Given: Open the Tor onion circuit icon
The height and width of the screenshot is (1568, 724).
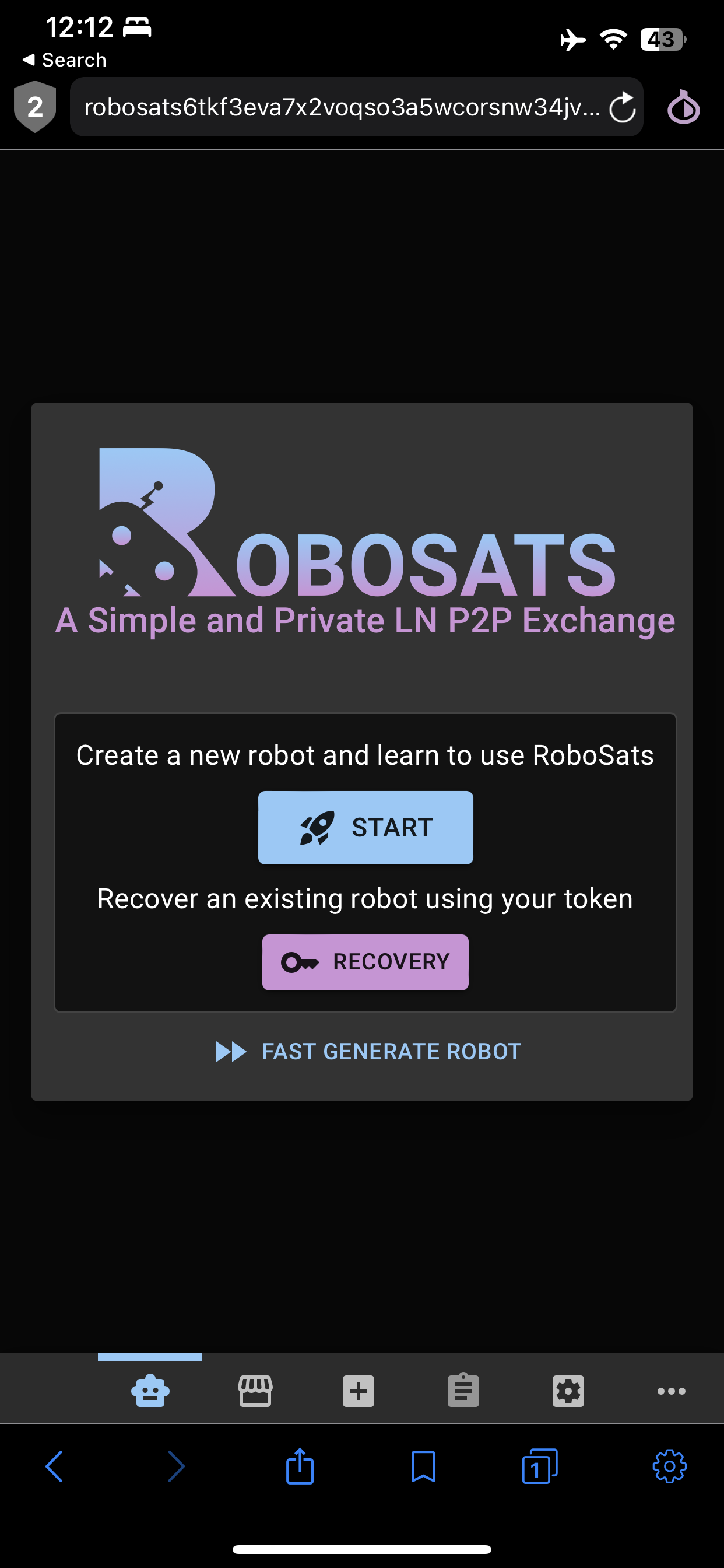Looking at the screenshot, I should (x=683, y=107).
